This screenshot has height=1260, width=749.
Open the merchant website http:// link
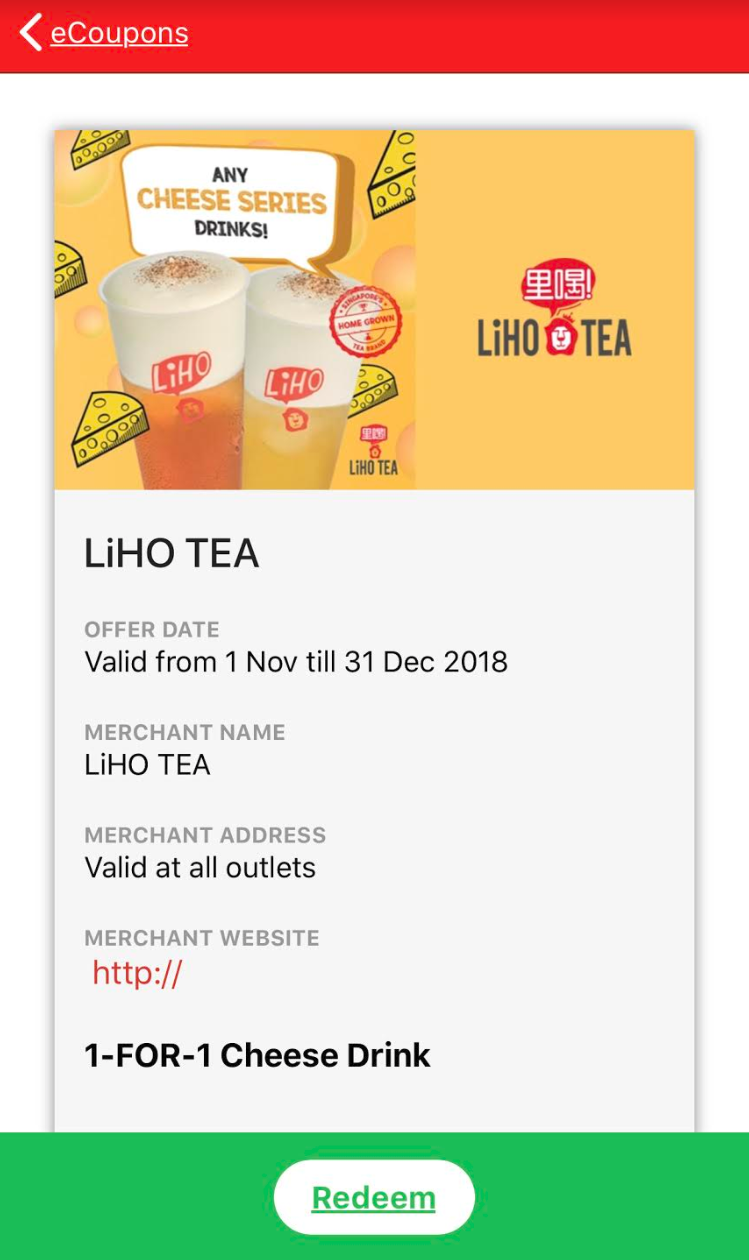(137, 972)
